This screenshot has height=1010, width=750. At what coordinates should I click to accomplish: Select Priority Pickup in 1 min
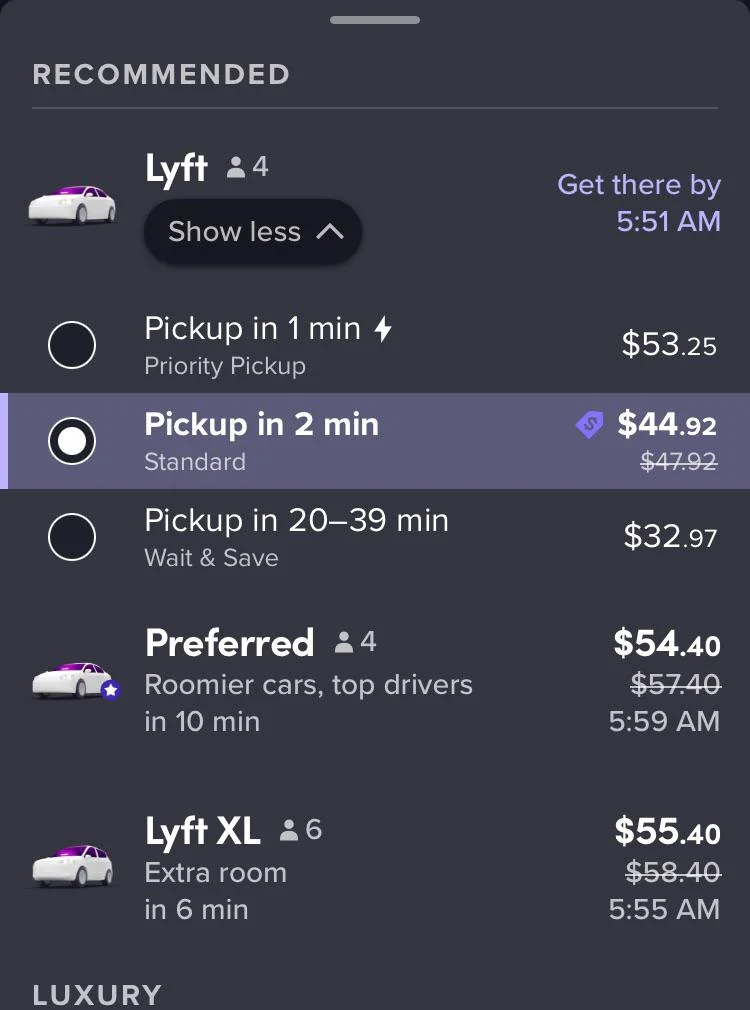click(72, 346)
